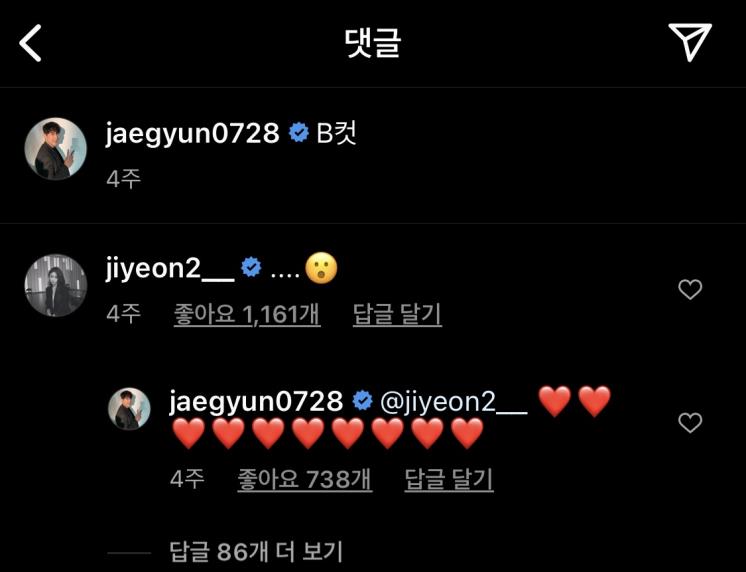The height and width of the screenshot is (572, 746).
Task: Open jiyeon2__'s profile picture
Action: [55, 285]
